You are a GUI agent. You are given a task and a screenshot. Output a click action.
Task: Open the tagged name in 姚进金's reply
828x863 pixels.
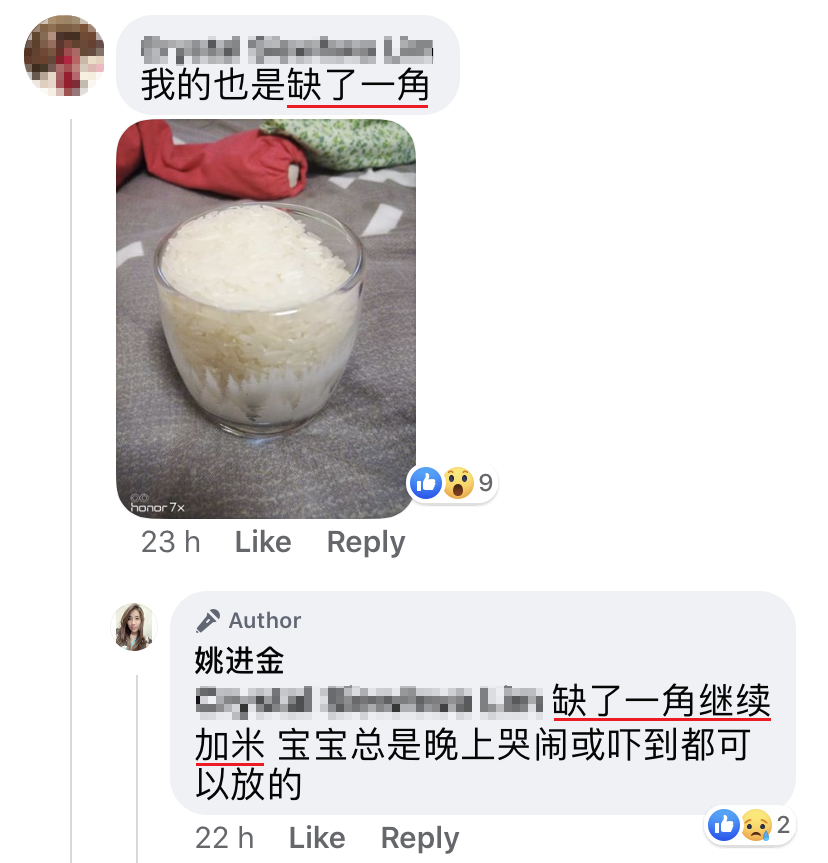tap(369, 702)
